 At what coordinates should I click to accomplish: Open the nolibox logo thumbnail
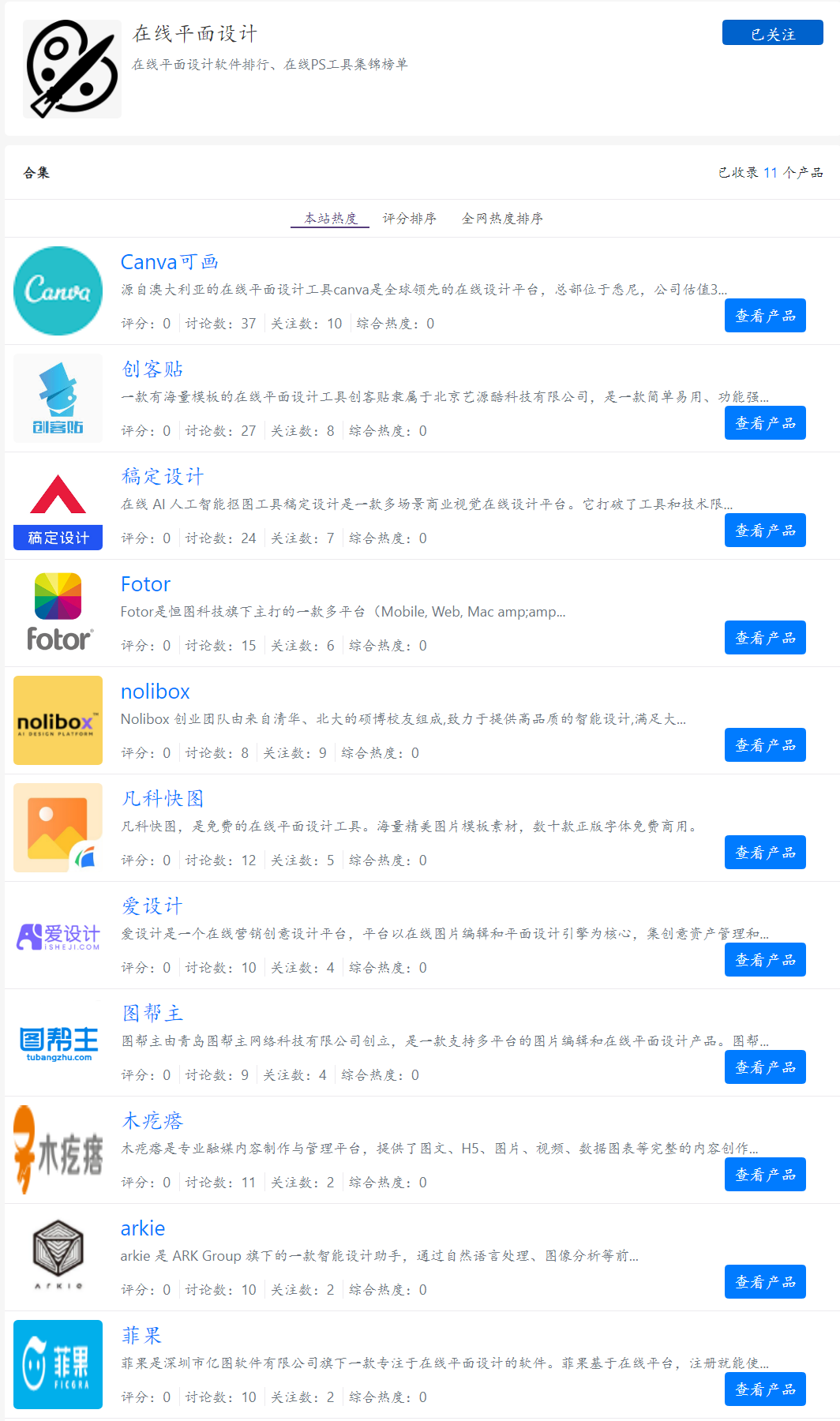point(58,721)
